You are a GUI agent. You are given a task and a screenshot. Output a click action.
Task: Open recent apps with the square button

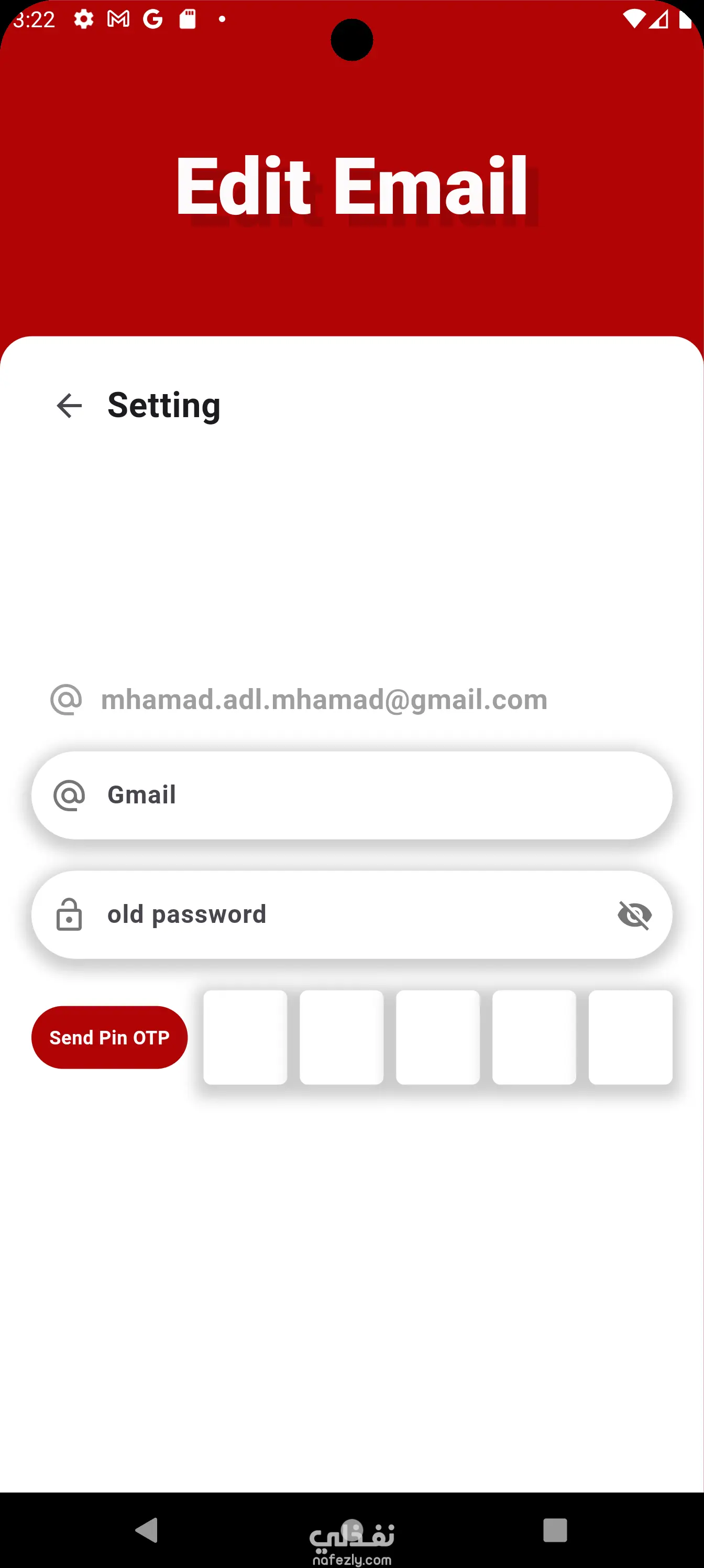(x=555, y=1530)
